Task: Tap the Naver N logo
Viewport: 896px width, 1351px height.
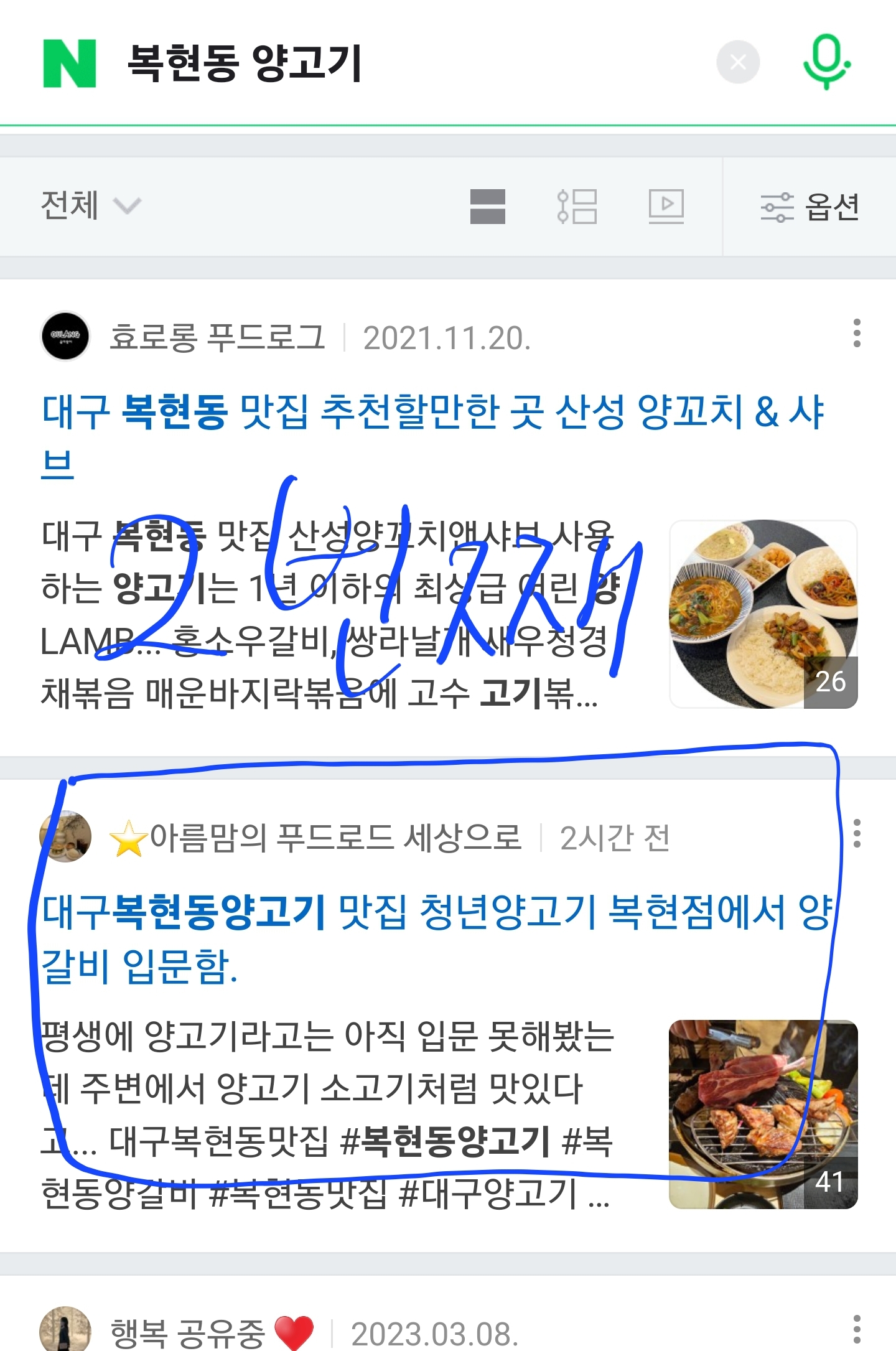Action: click(x=70, y=63)
